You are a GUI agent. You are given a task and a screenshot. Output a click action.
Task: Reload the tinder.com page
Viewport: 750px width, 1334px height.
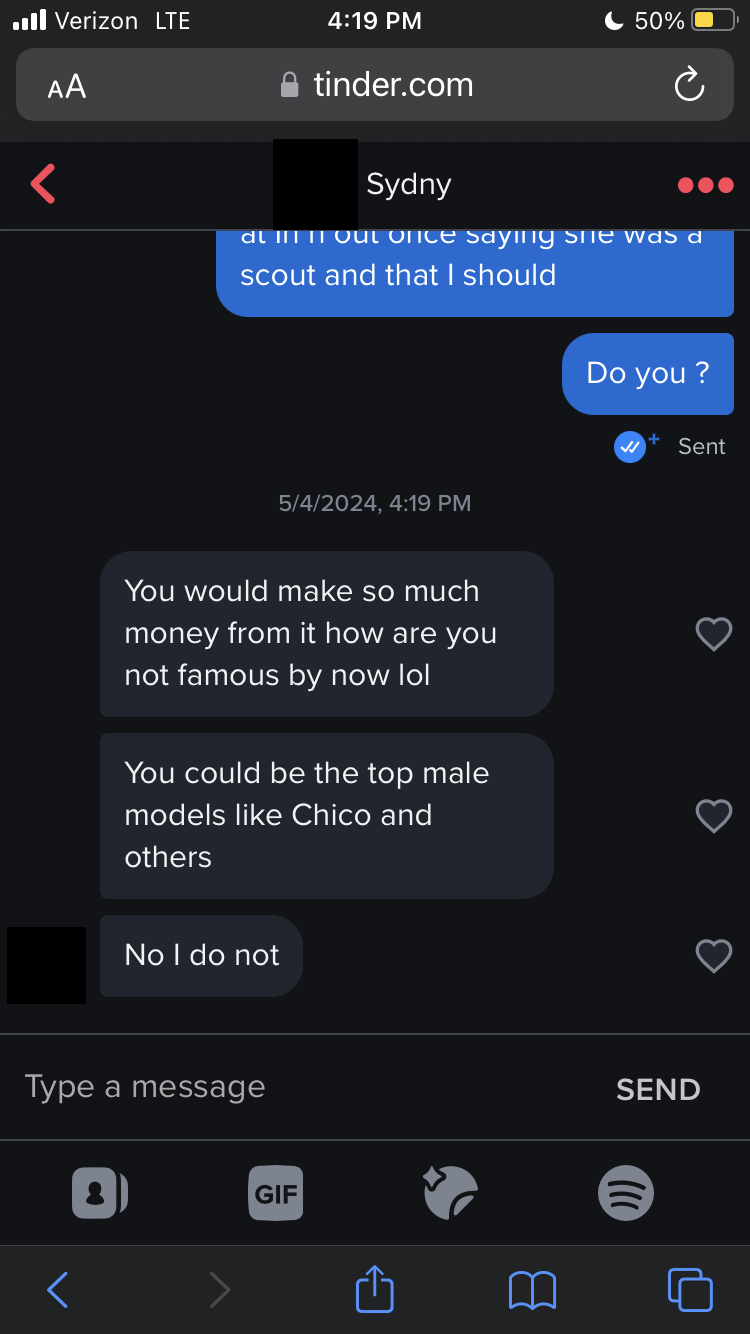click(689, 86)
